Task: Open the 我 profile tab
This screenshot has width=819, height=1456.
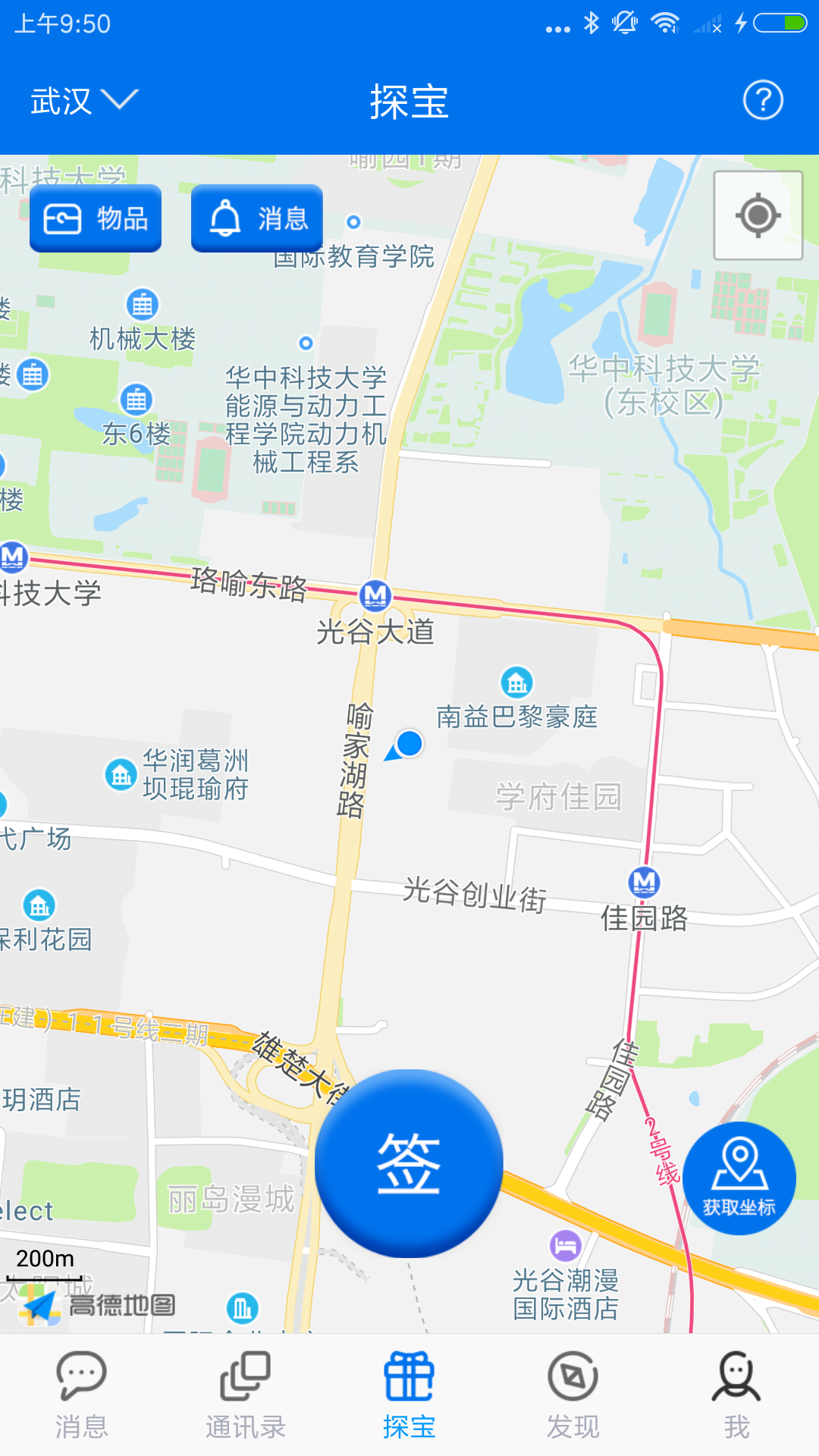Action: (736, 1395)
